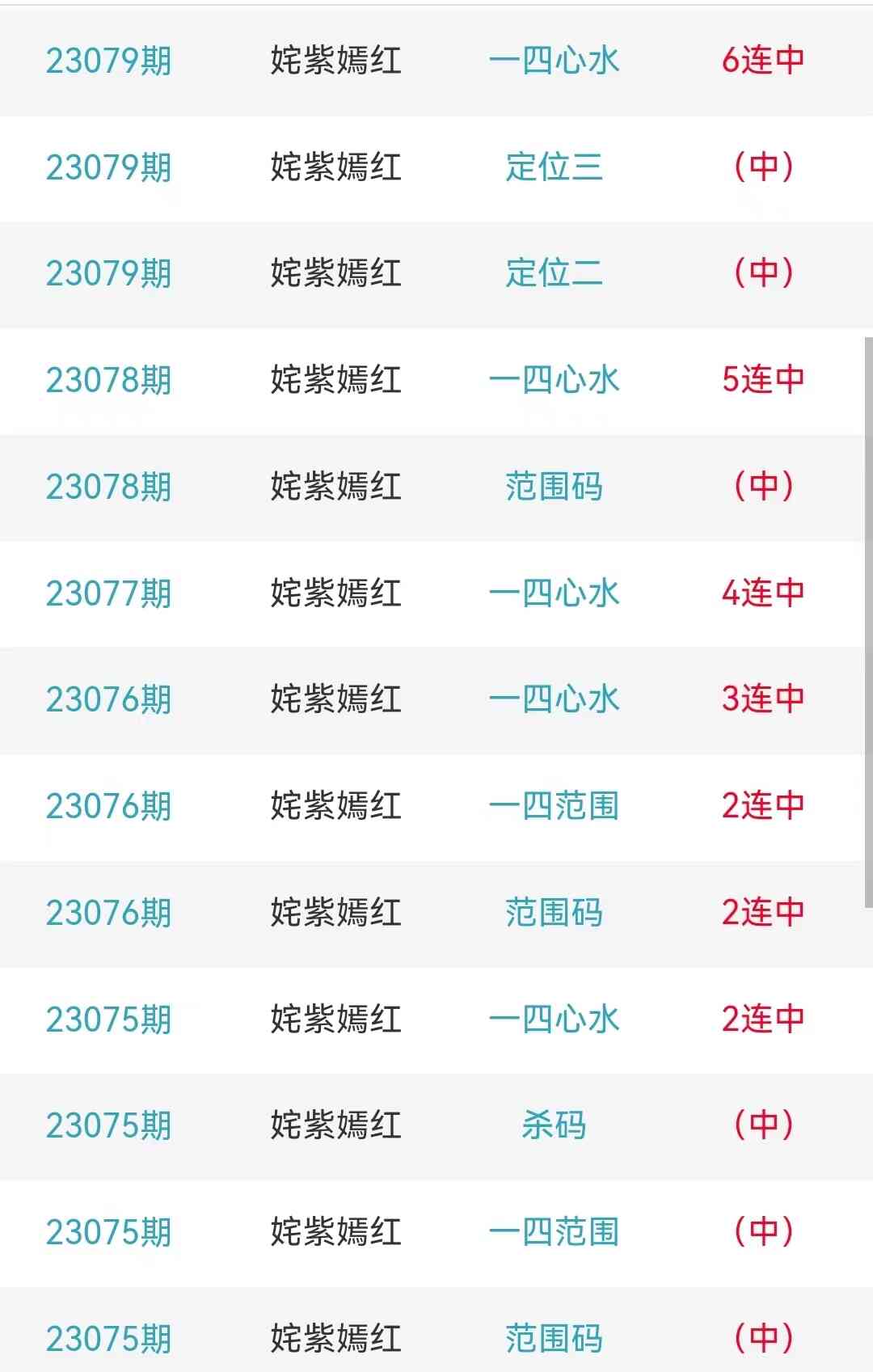Image resolution: width=873 pixels, height=1372 pixels.
Task: Select the 23076期 范围码 entry
Action: pyautogui.click(x=554, y=913)
